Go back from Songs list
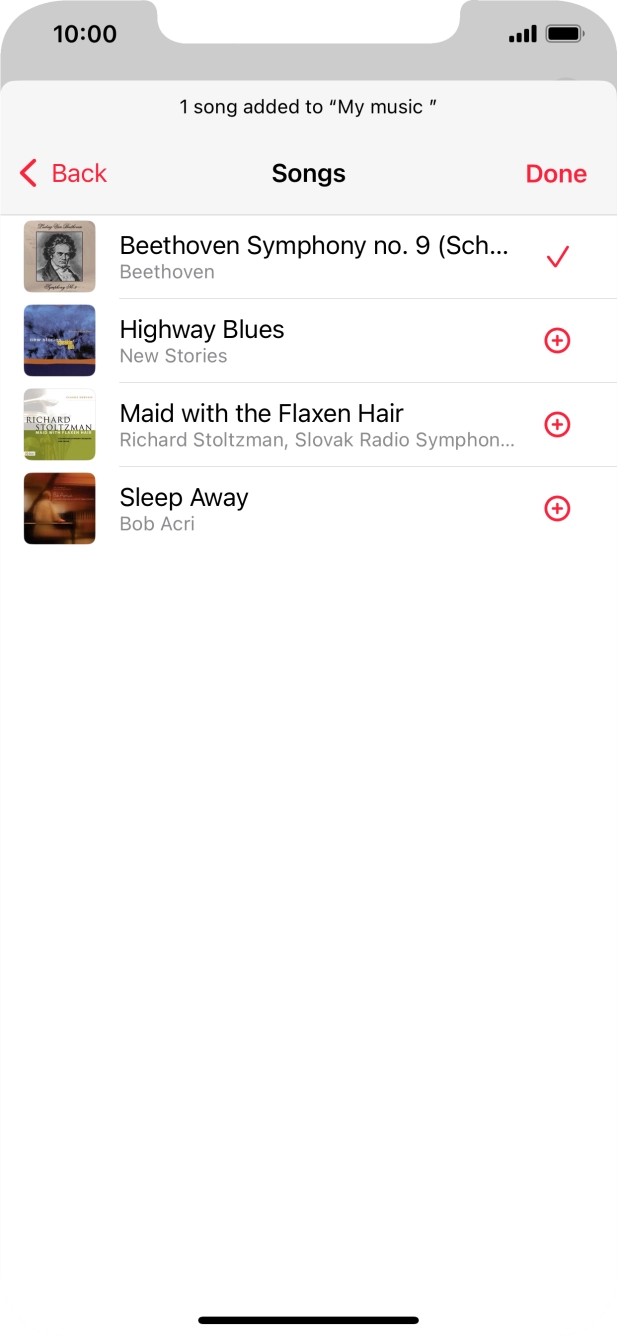Screen dimensions: 617x1336 pos(63,173)
